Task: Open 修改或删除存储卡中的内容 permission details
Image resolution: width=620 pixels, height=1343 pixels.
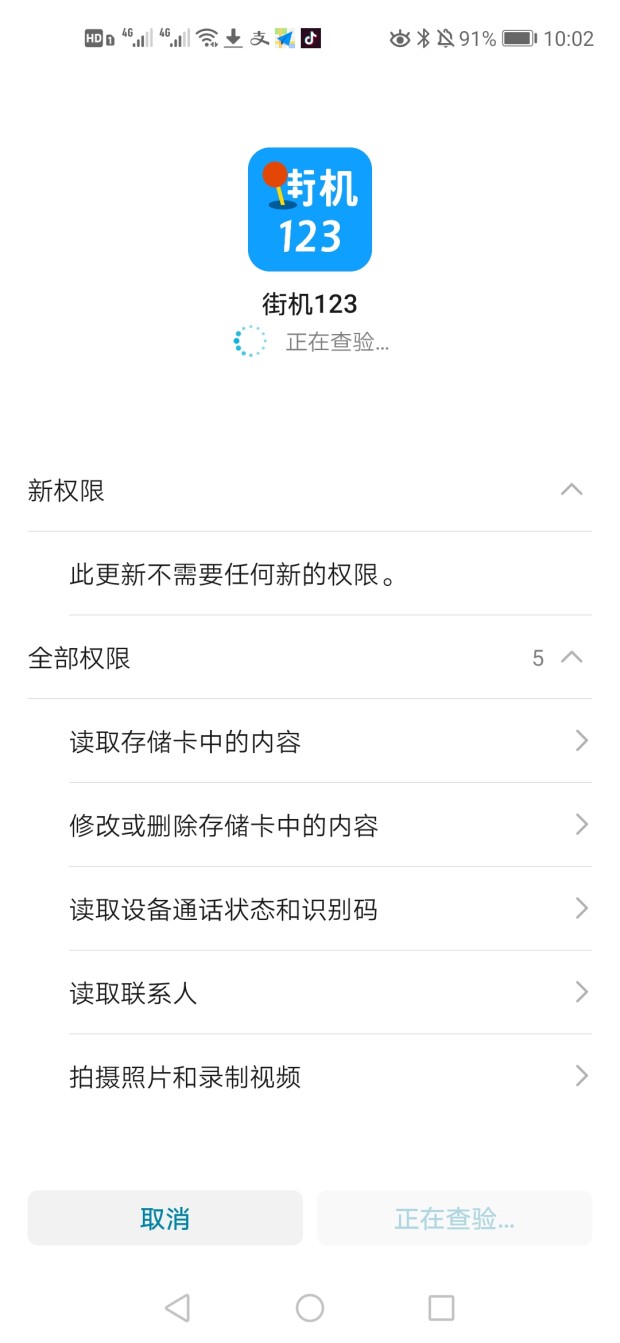Action: [x=329, y=826]
